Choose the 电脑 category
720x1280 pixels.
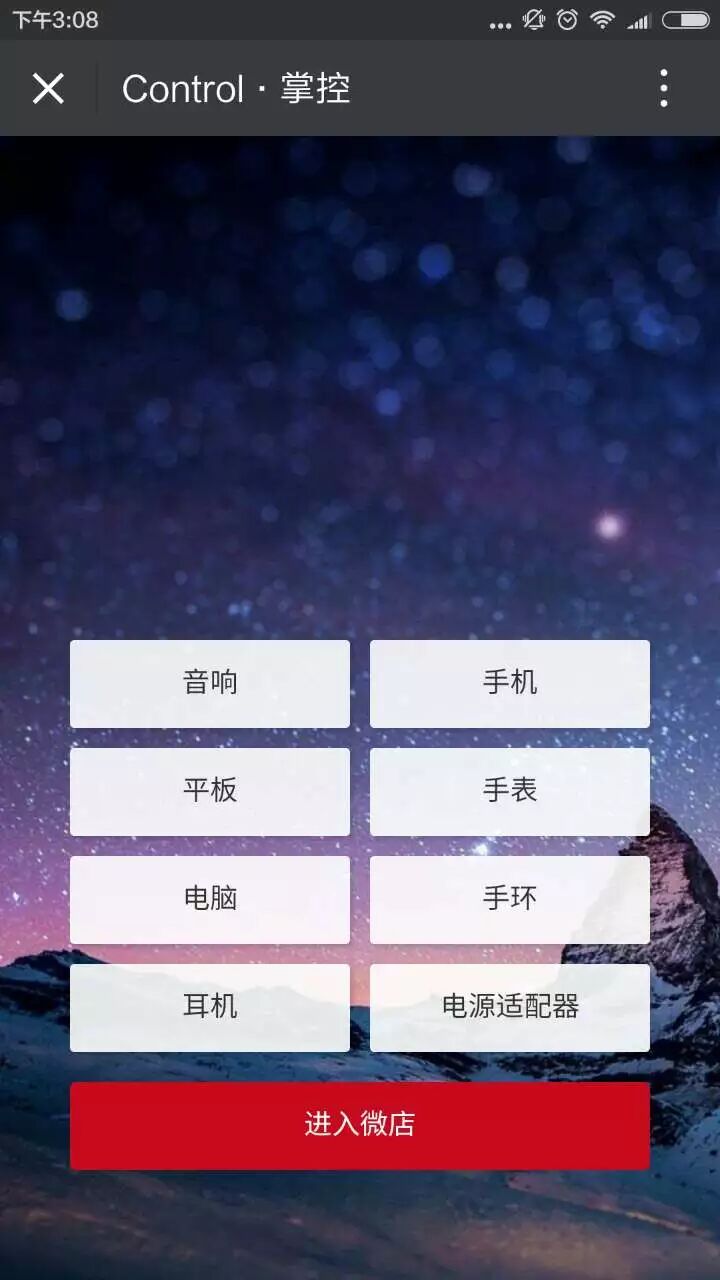click(x=210, y=900)
